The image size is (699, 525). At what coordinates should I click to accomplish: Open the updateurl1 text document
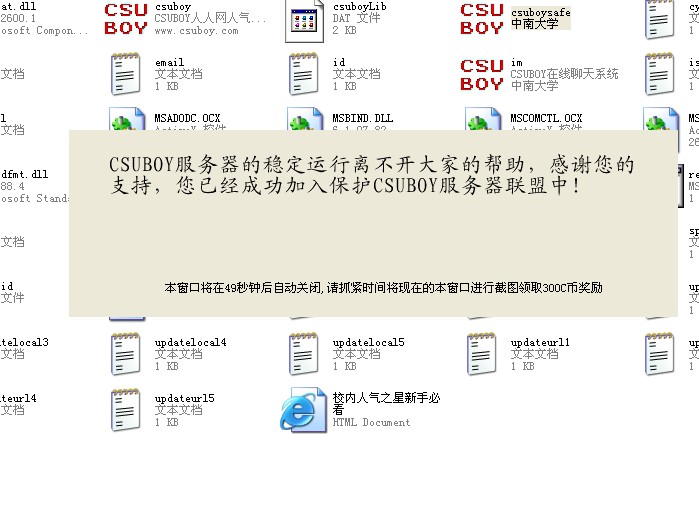coord(481,354)
